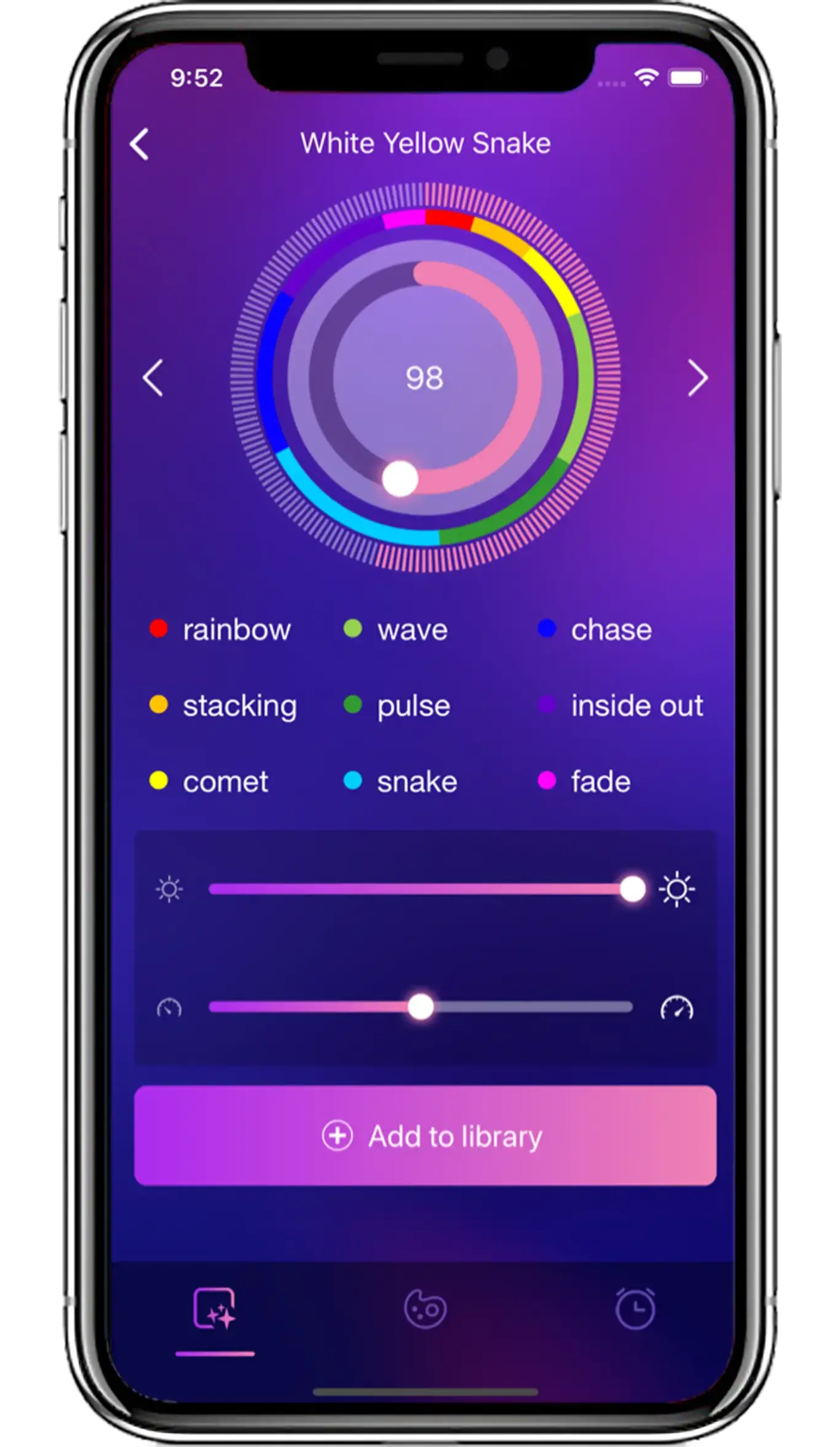Go back from White Yellow Snake

[140, 145]
